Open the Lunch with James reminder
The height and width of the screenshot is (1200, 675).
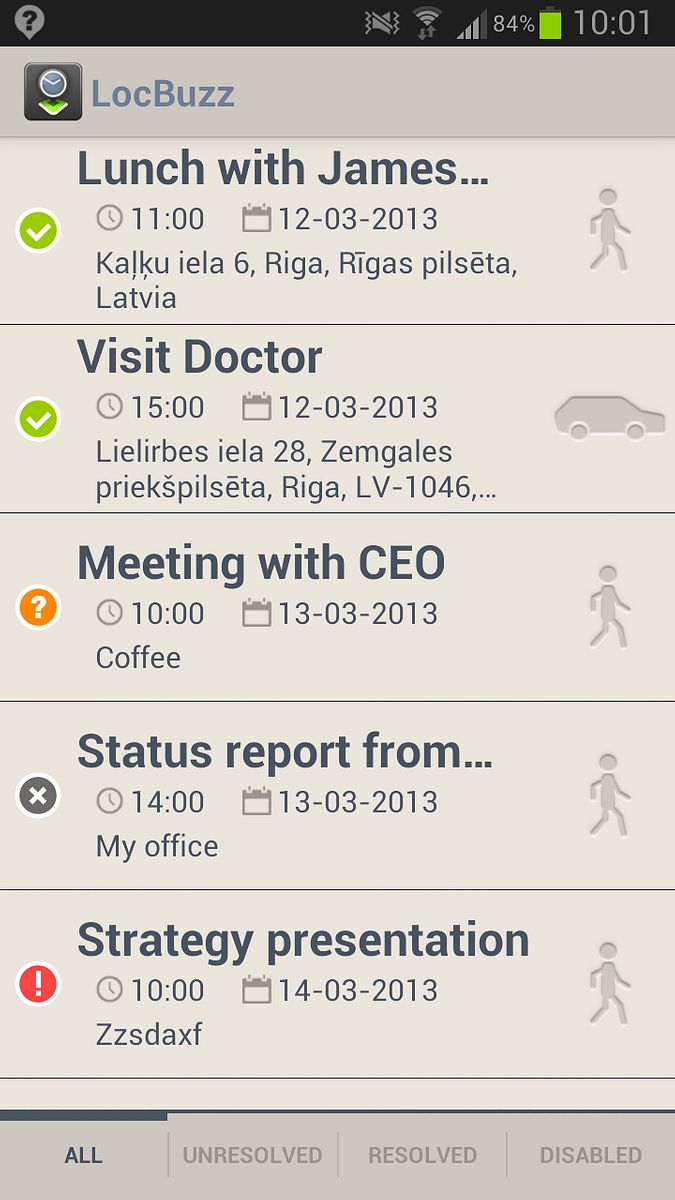pyautogui.click(x=337, y=231)
